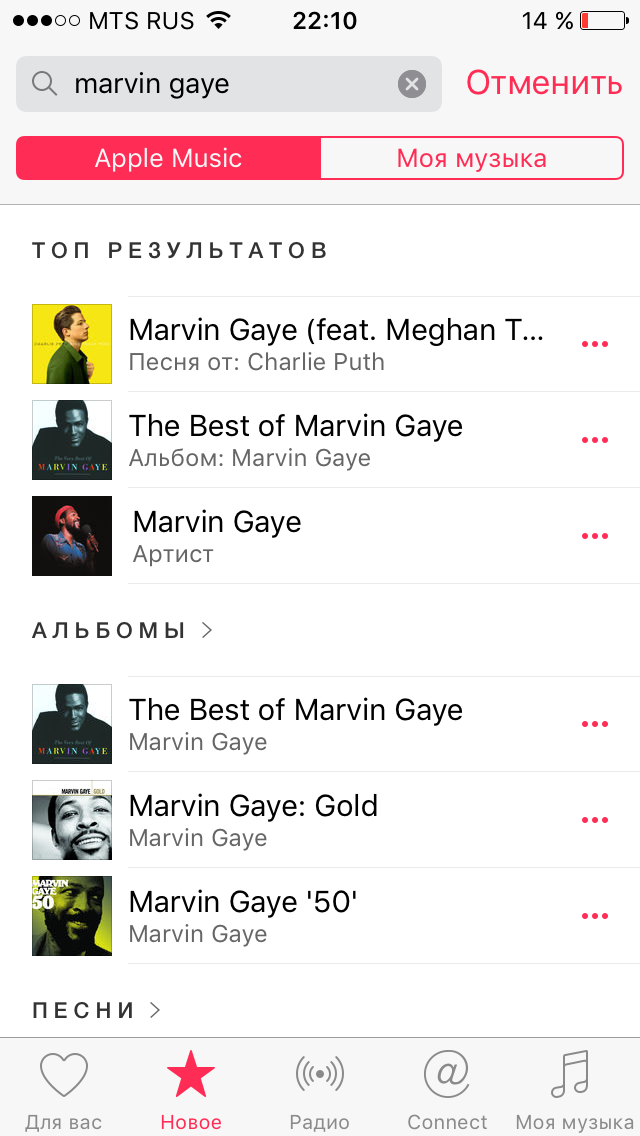
Task: Open more options for Marvin Gaye: Gold
Action: [x=595, y=820]
